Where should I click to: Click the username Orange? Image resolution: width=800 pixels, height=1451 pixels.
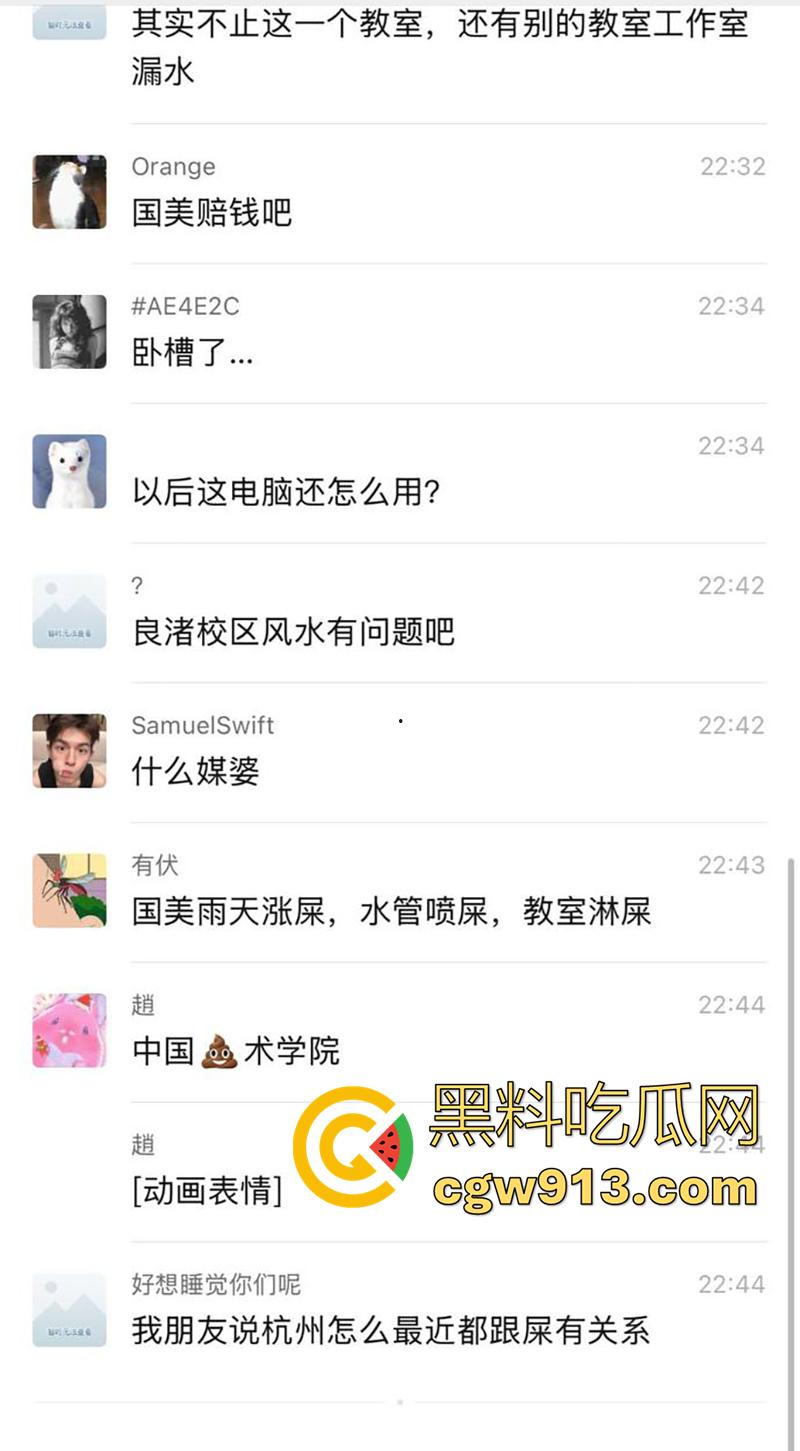172,166
